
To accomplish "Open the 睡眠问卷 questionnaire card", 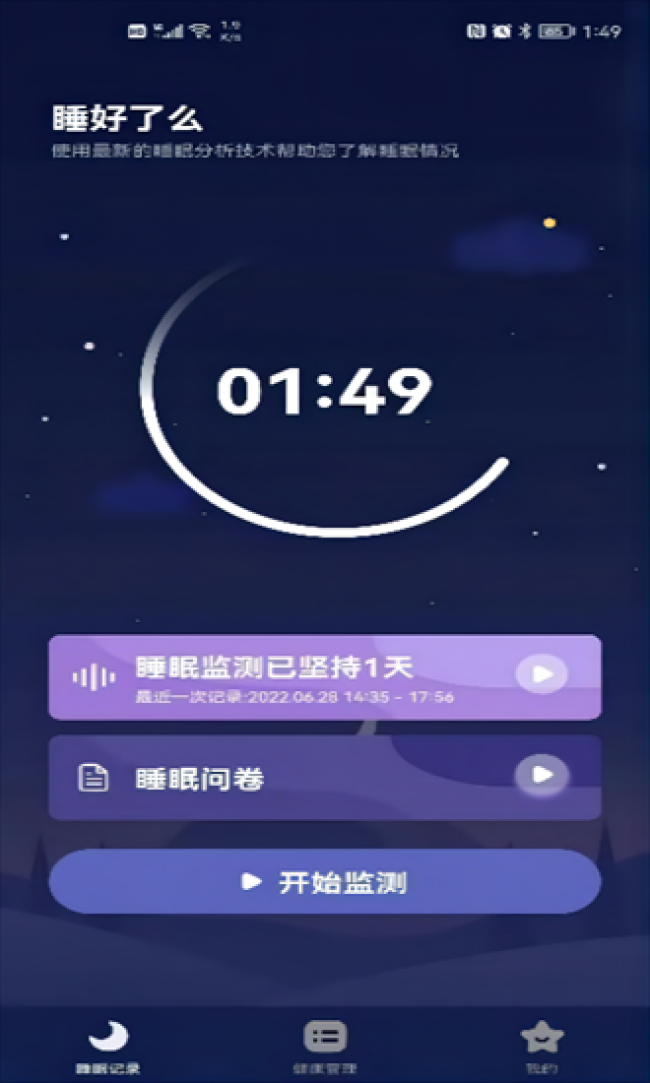I will 325,778.
